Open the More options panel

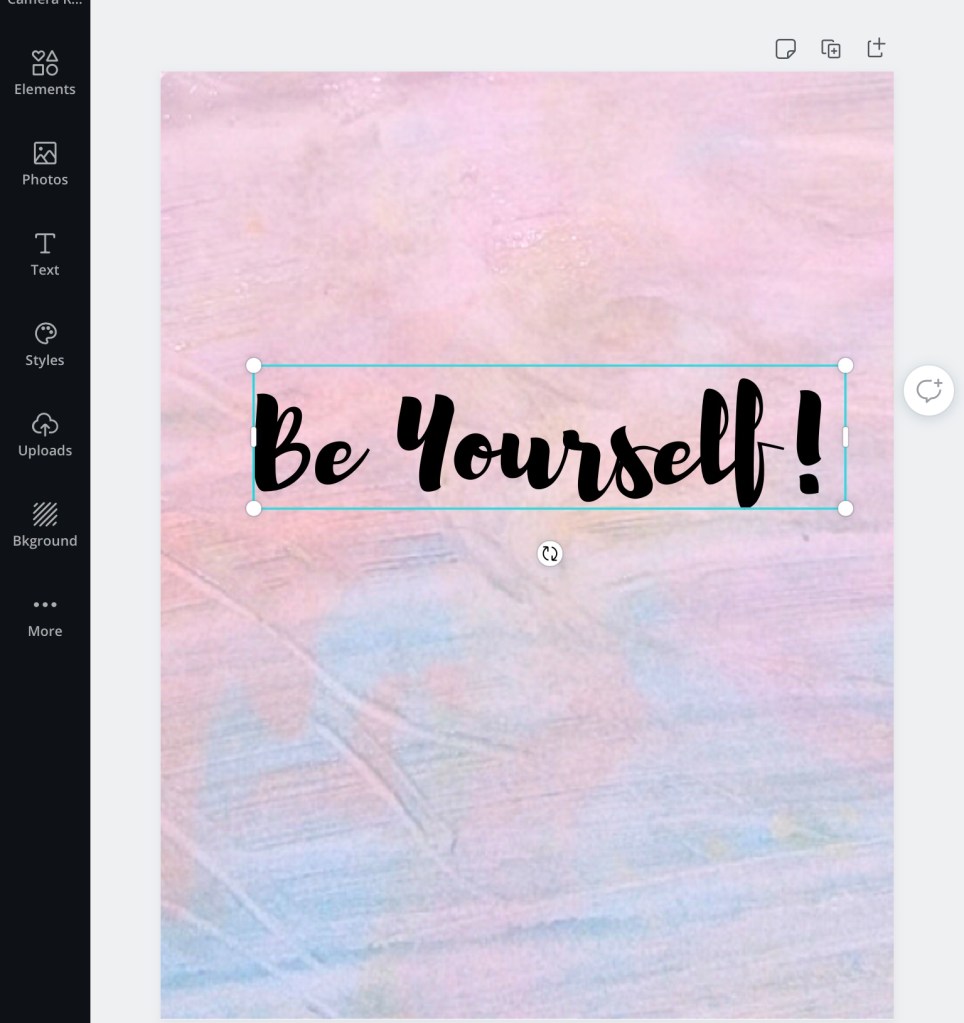tap(45, 615)
